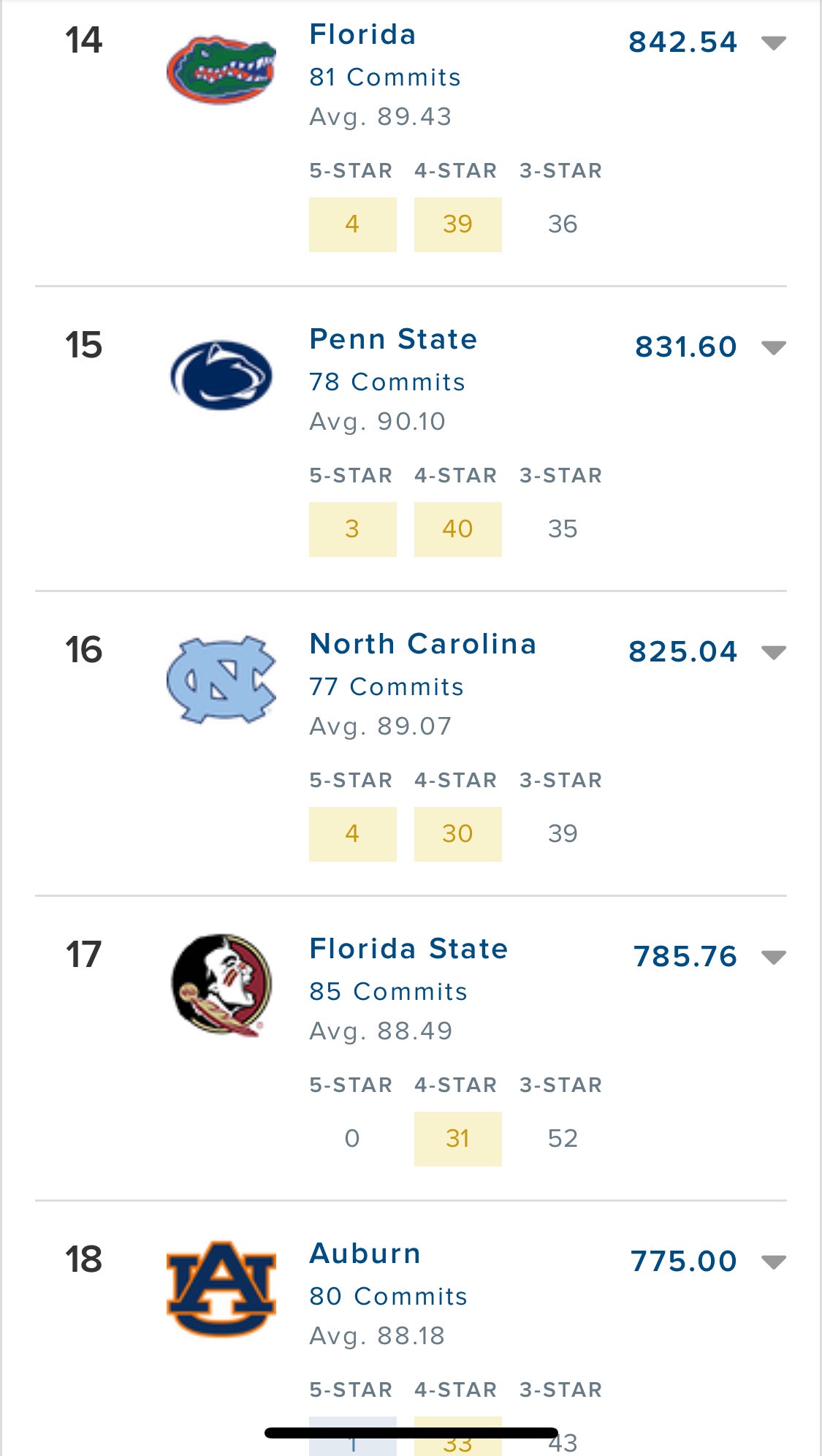Open the Penn State team page link
822x1456 pixels.
pyautogui.click(x=393, y=338)
